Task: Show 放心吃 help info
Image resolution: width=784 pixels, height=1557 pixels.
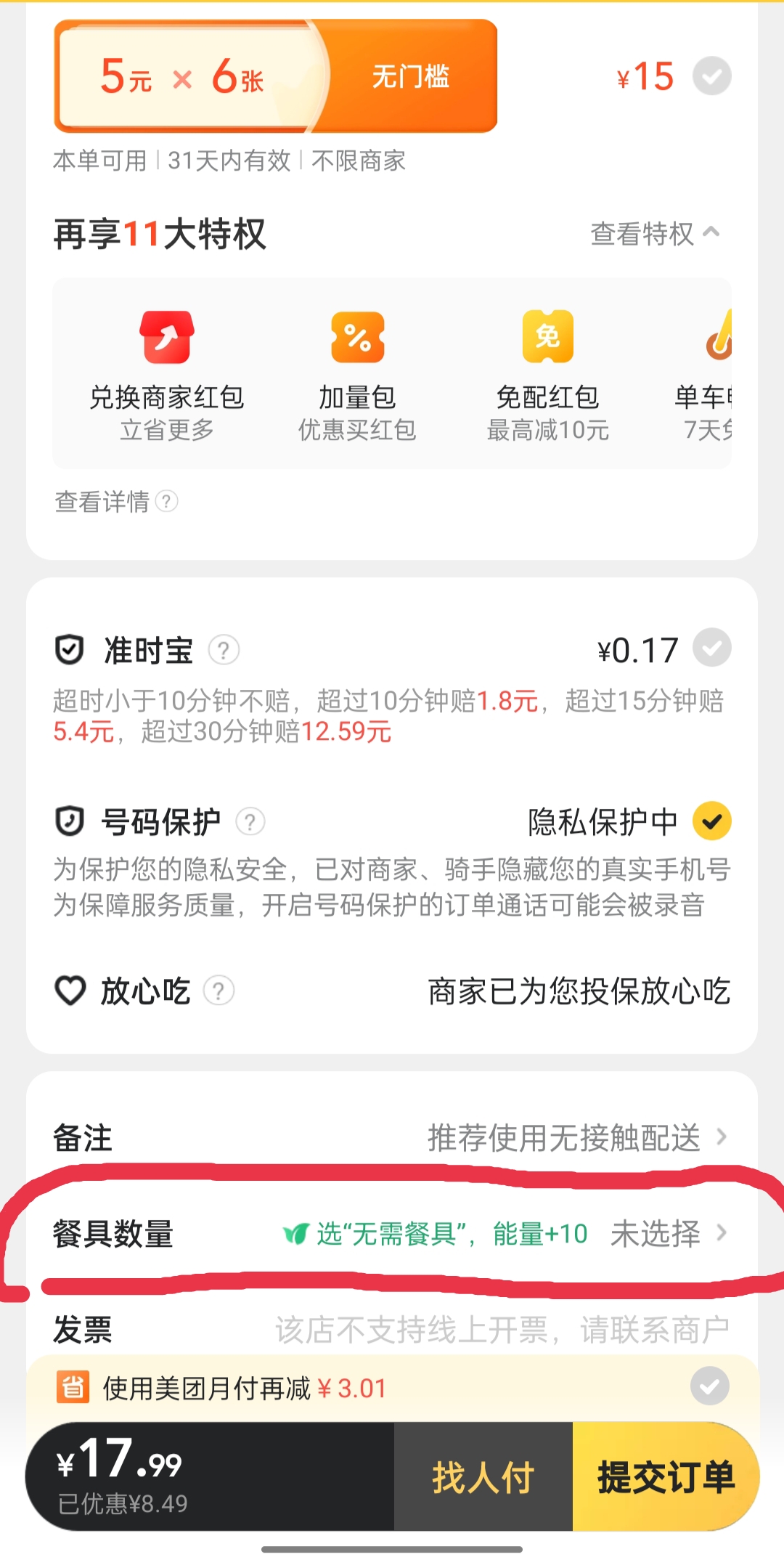Action: pyautogui.click(x=219, y=991)
